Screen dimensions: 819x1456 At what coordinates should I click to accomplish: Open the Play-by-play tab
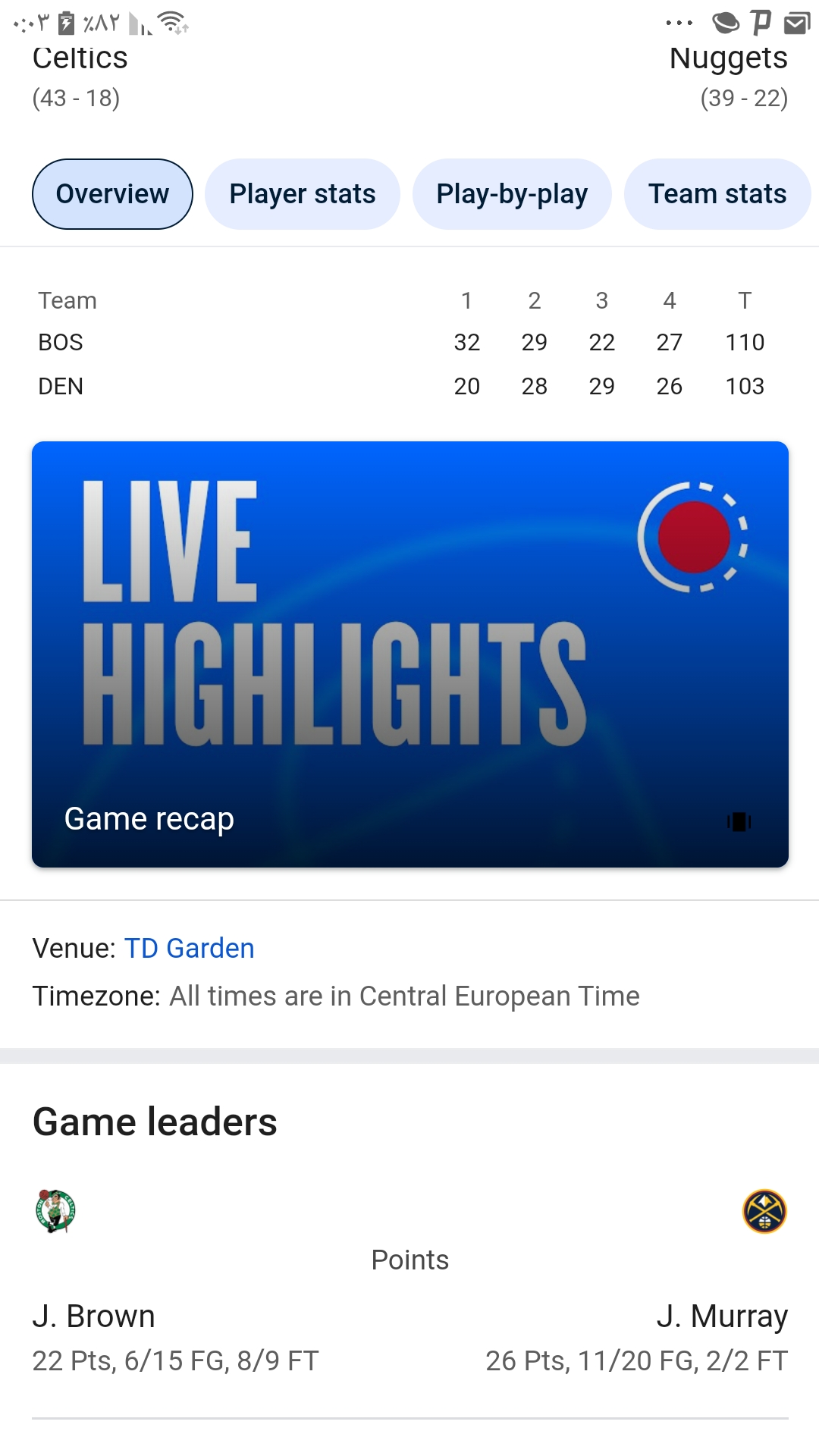click(512, 194)
